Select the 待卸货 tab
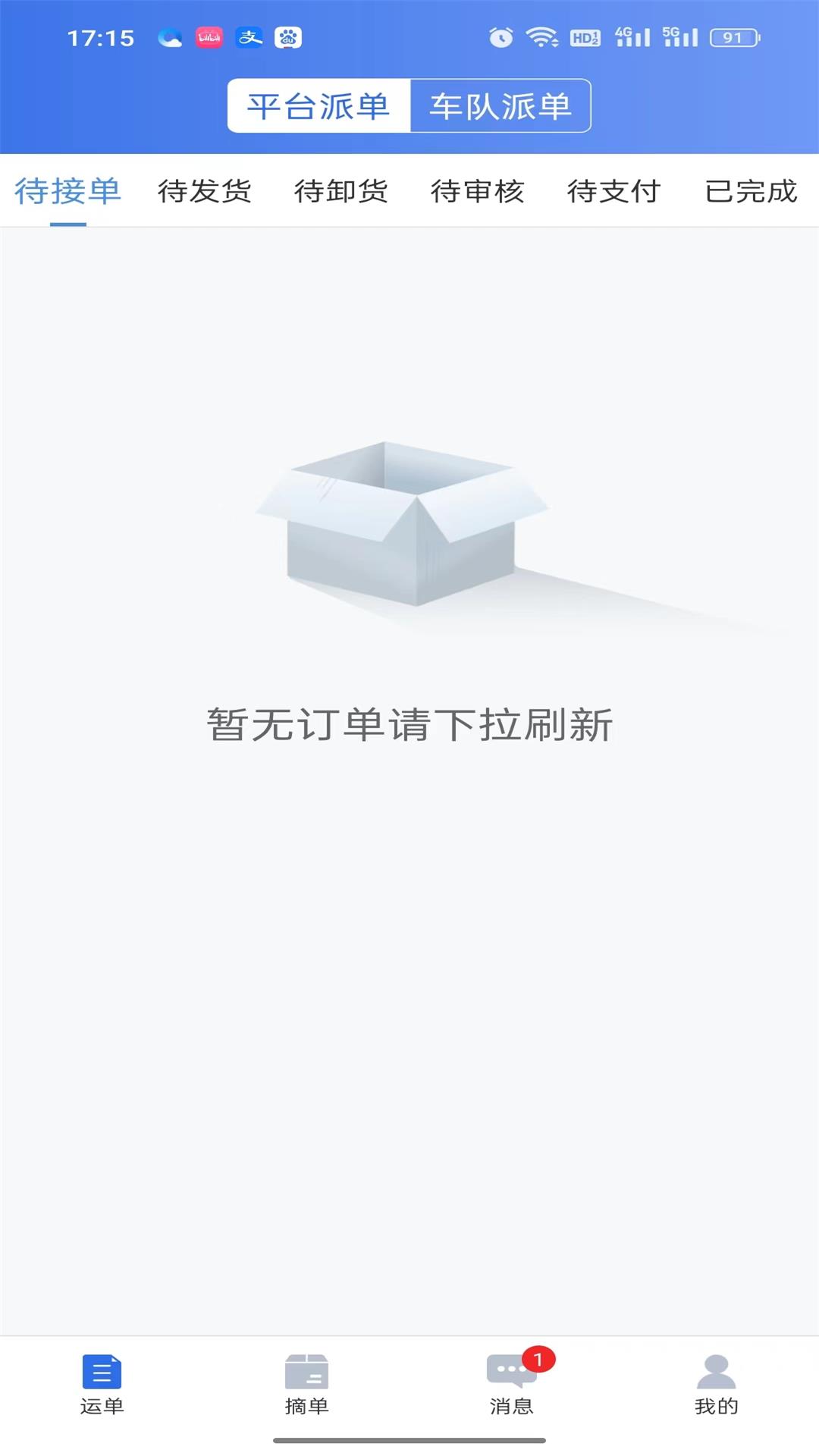 click(x=341, y=192)
